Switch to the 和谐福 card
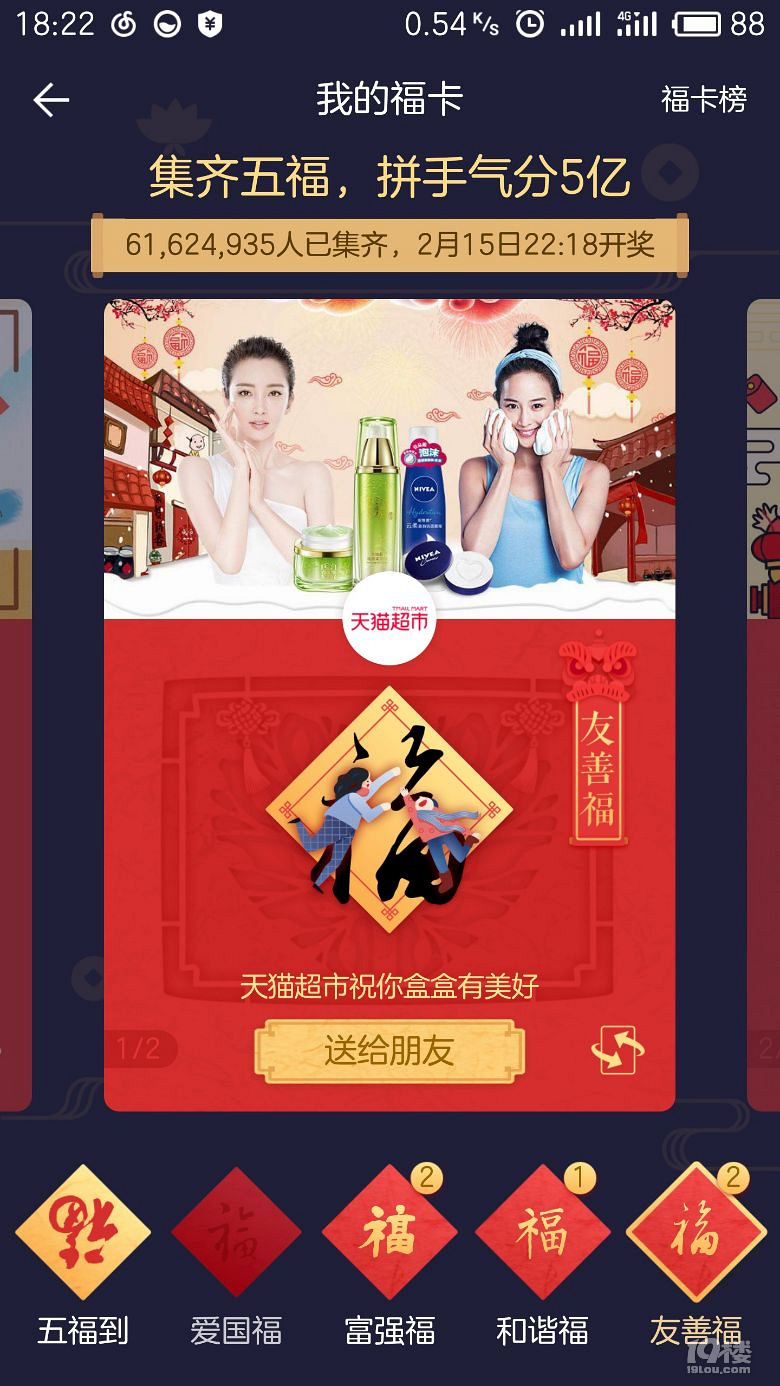This screenshot has height=1386, width=780. coord(542,1233)
